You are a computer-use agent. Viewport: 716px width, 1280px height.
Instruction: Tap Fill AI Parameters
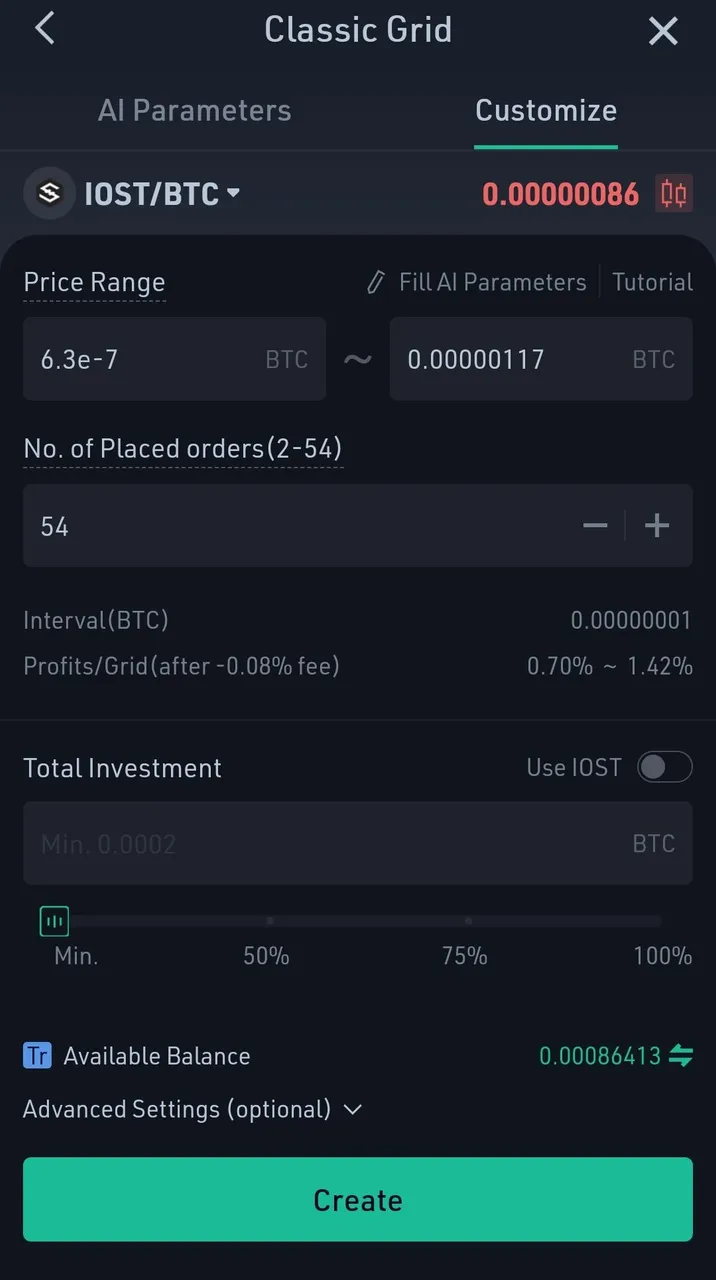(476, 282)
